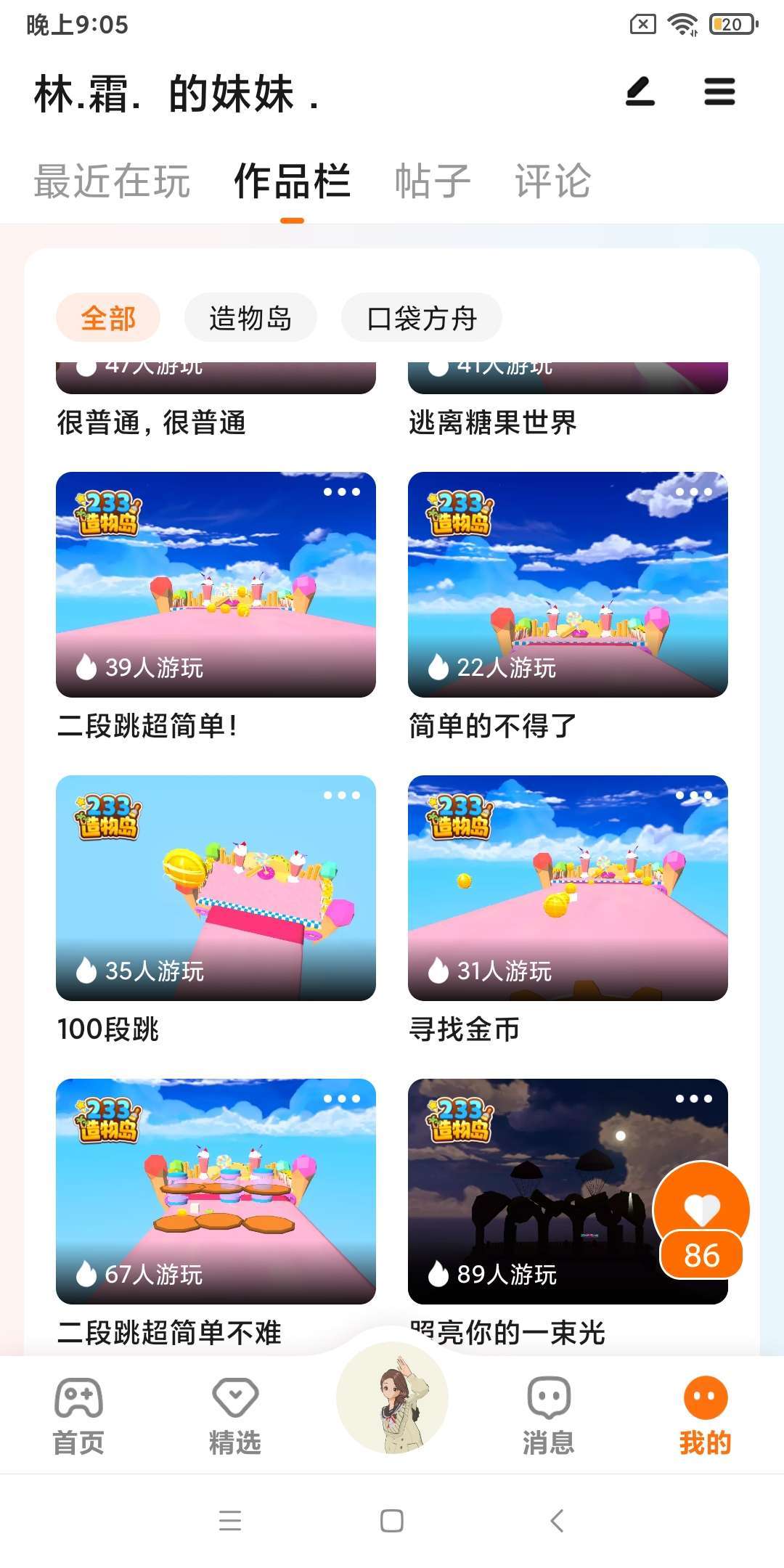The image size is (784, 1568).
Task: Tap the floating heart button showing 86
Action: 701,1221
